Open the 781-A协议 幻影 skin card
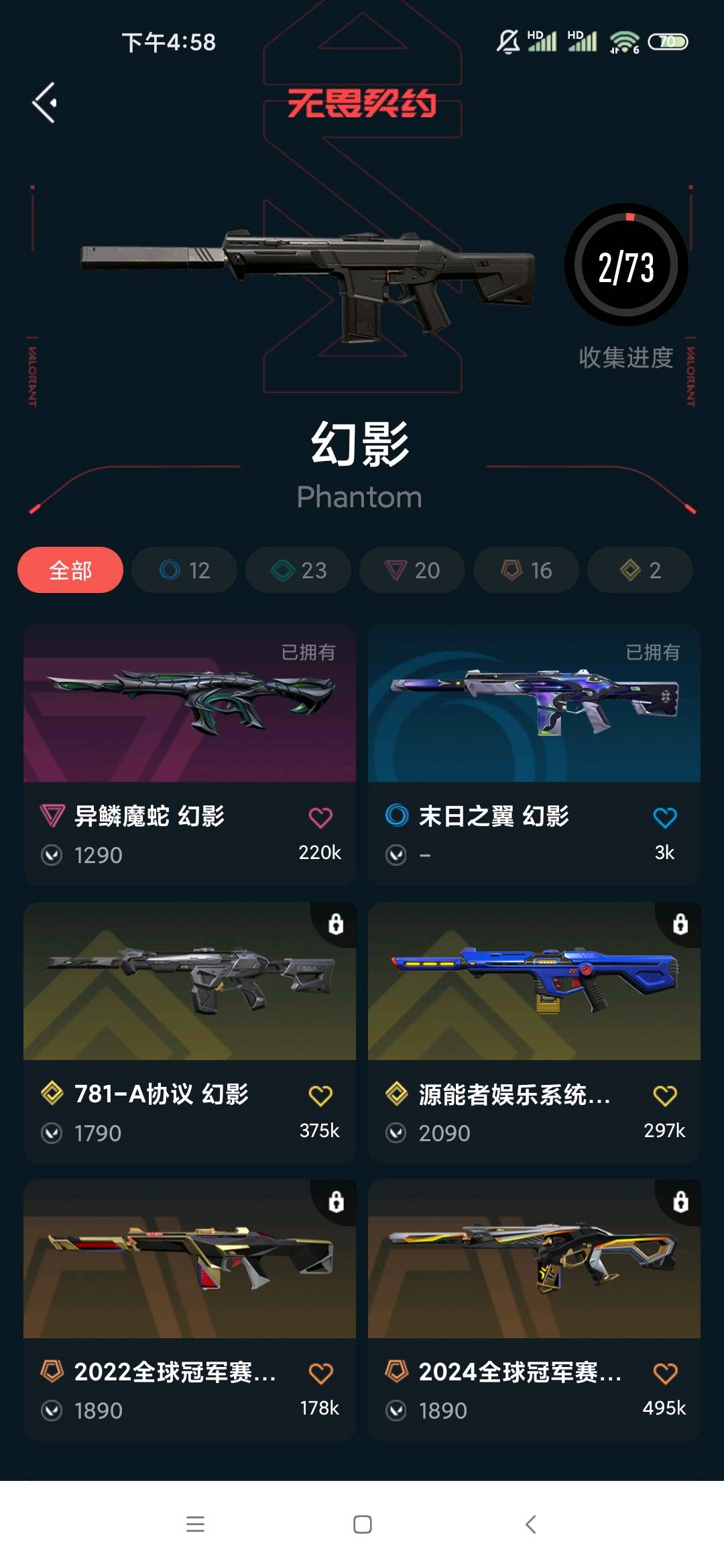 [x=190, y=982]
